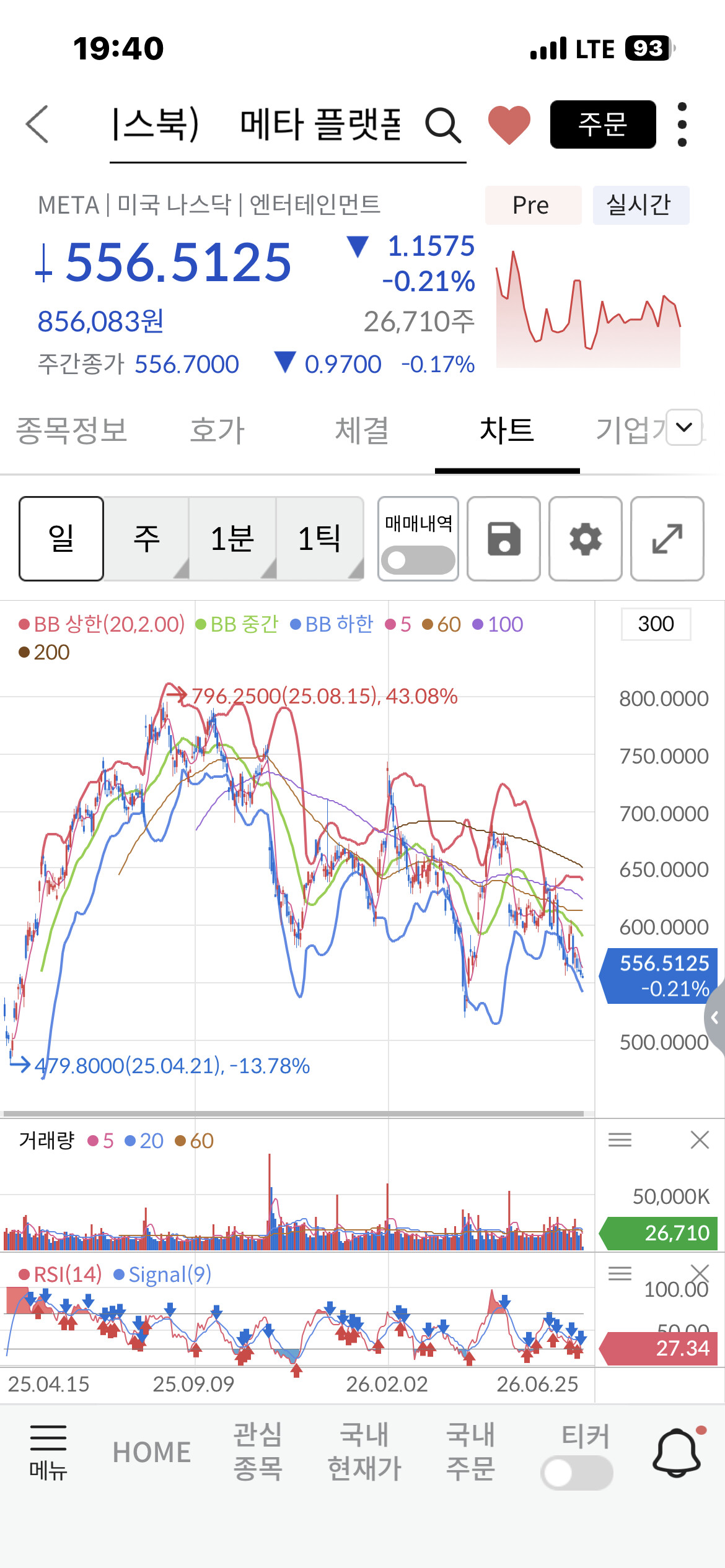Expand the tab list dropdown arrow
This screenshot has height=1568, width=725.
tap(684, 427)
